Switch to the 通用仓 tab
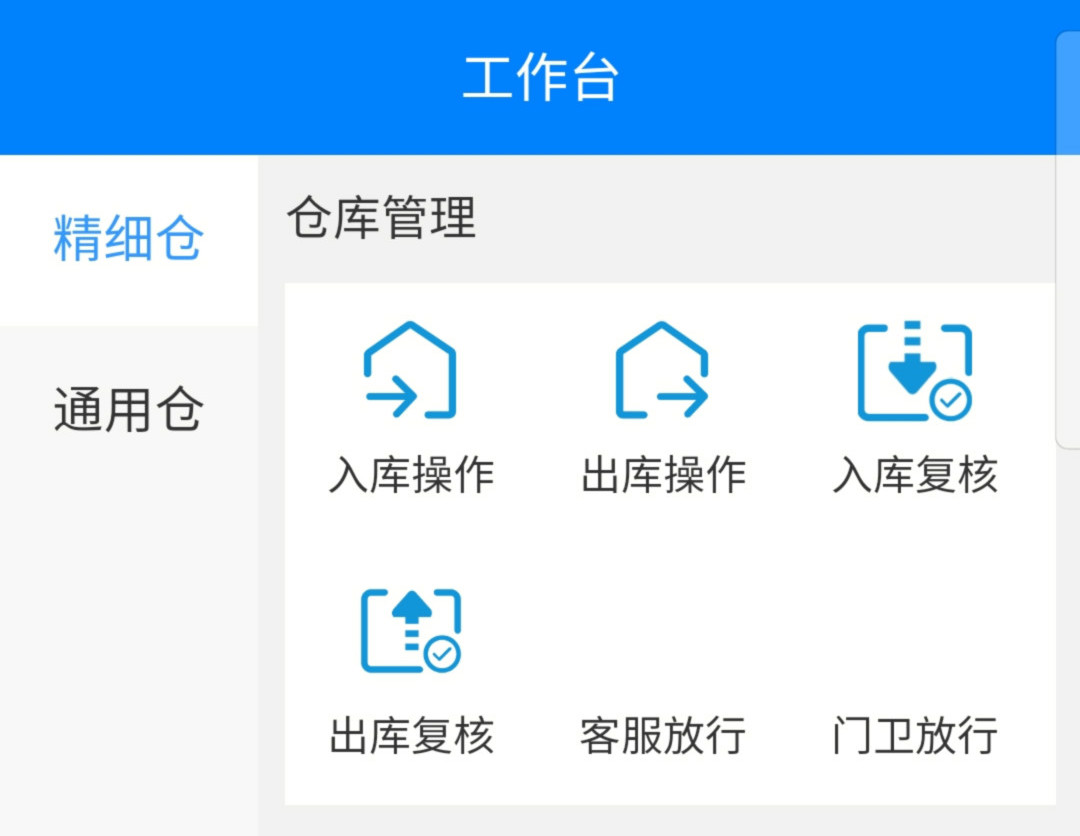This screenshot has height=836, width=1080. tap(128, 410)
